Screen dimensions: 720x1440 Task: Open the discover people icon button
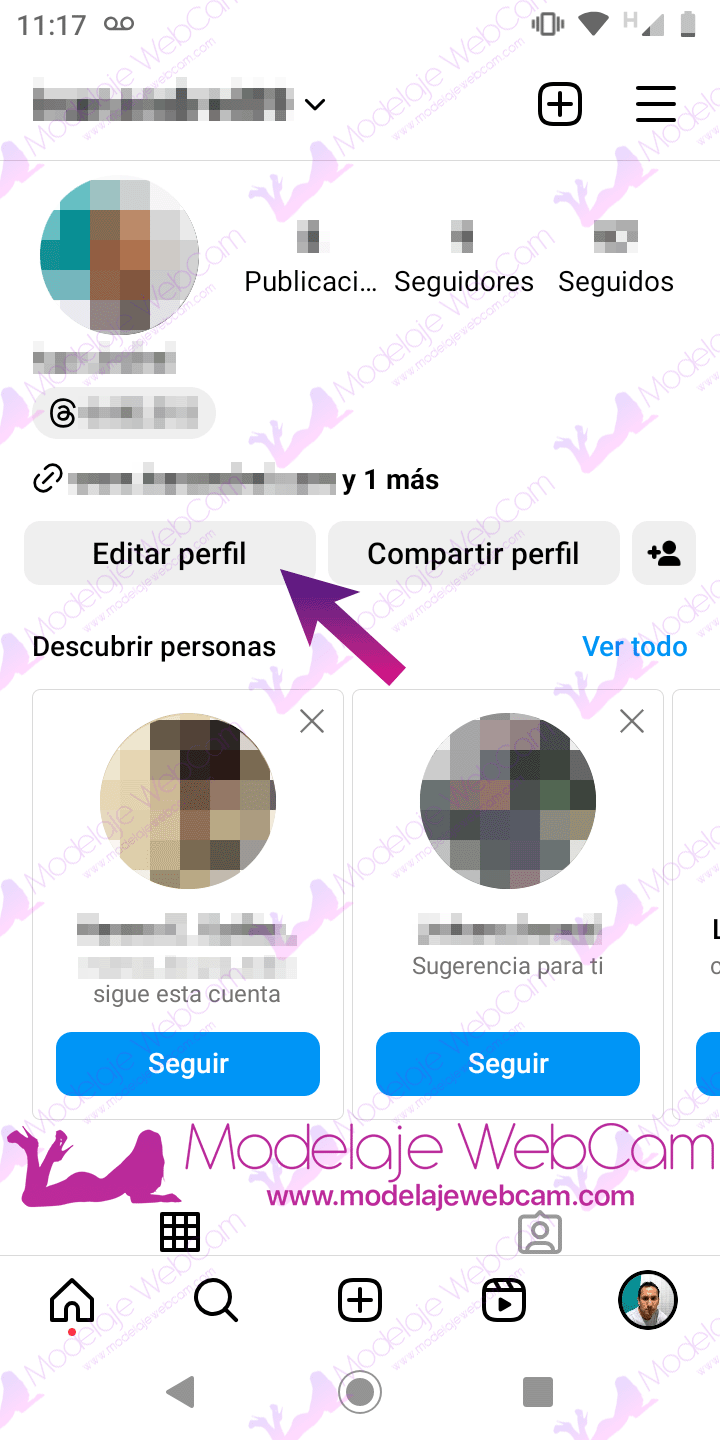(x=664, y=554)
